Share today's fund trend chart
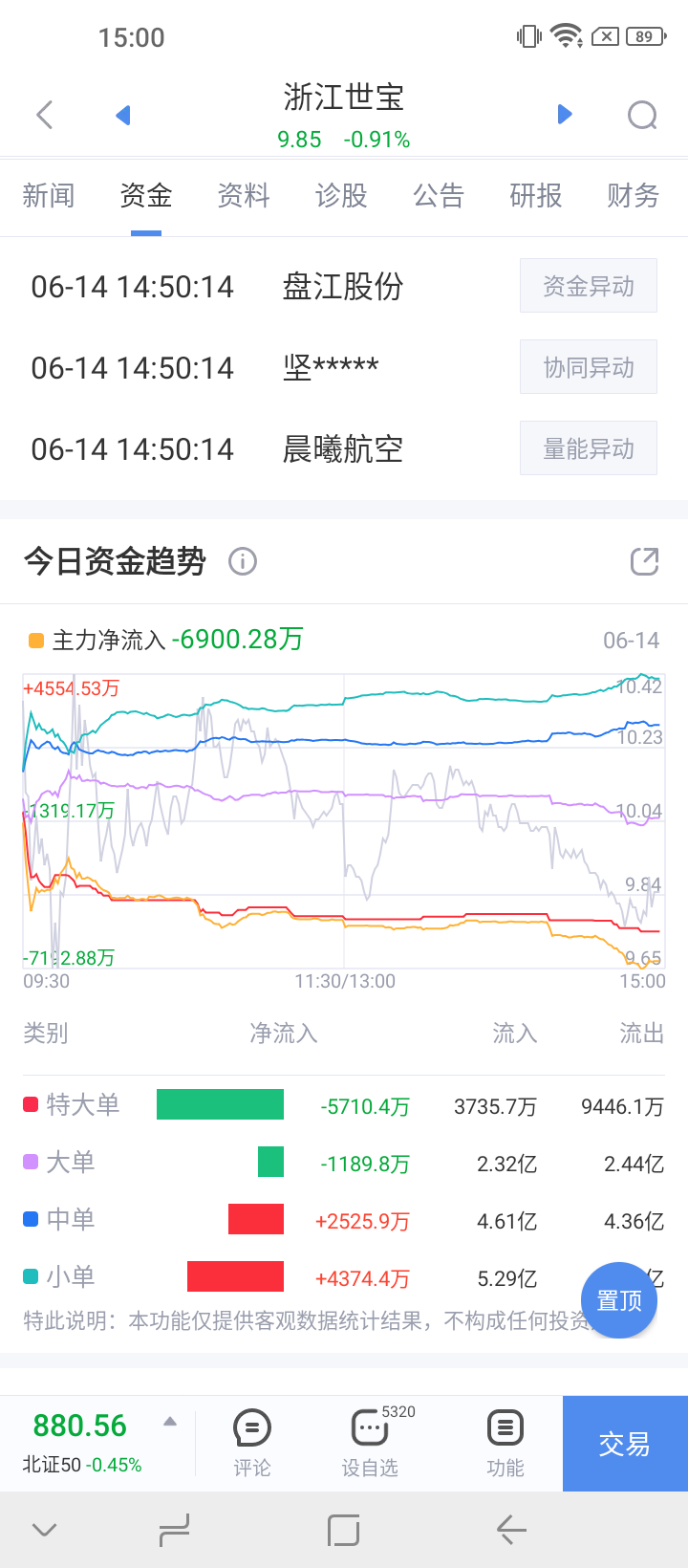 click(x=645, y=561)
